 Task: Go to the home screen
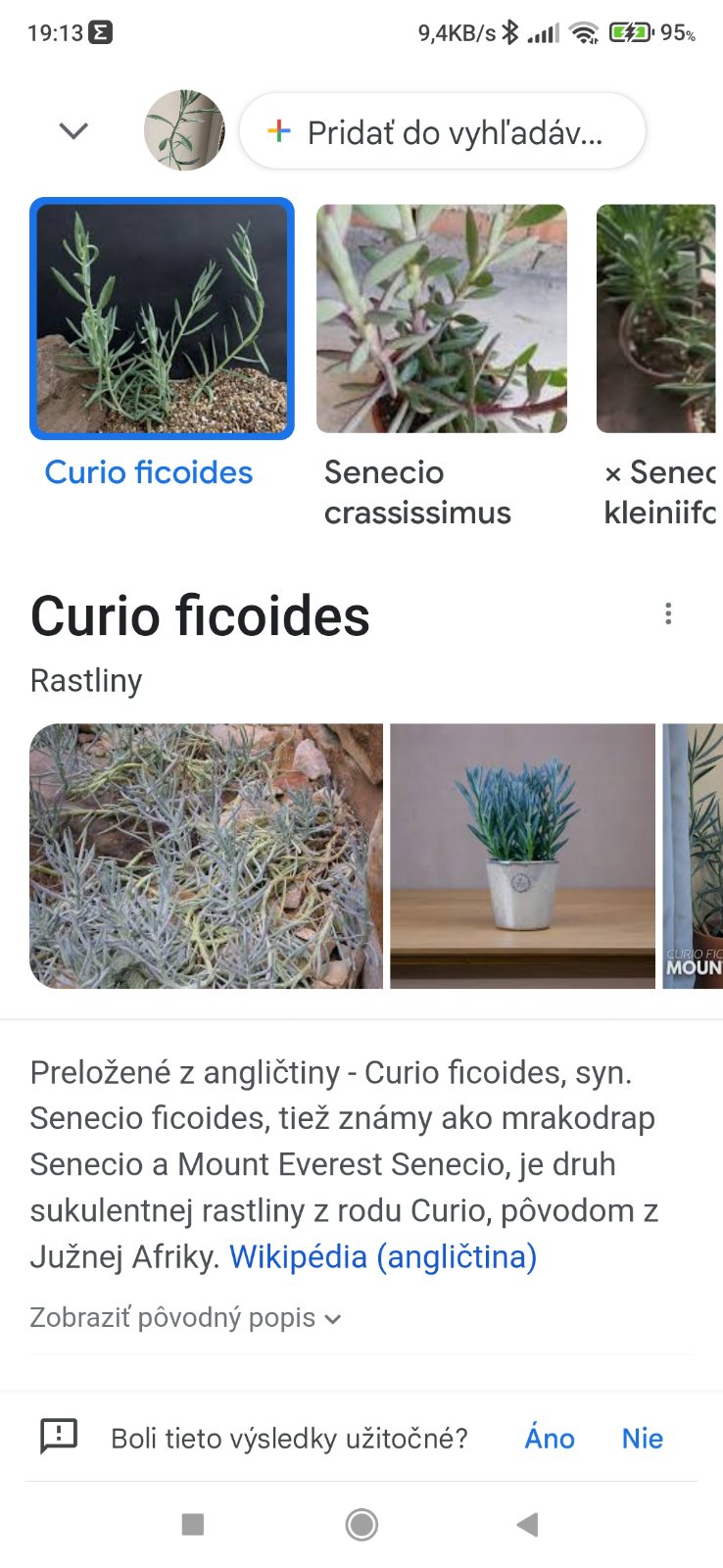coord(361,1524)
